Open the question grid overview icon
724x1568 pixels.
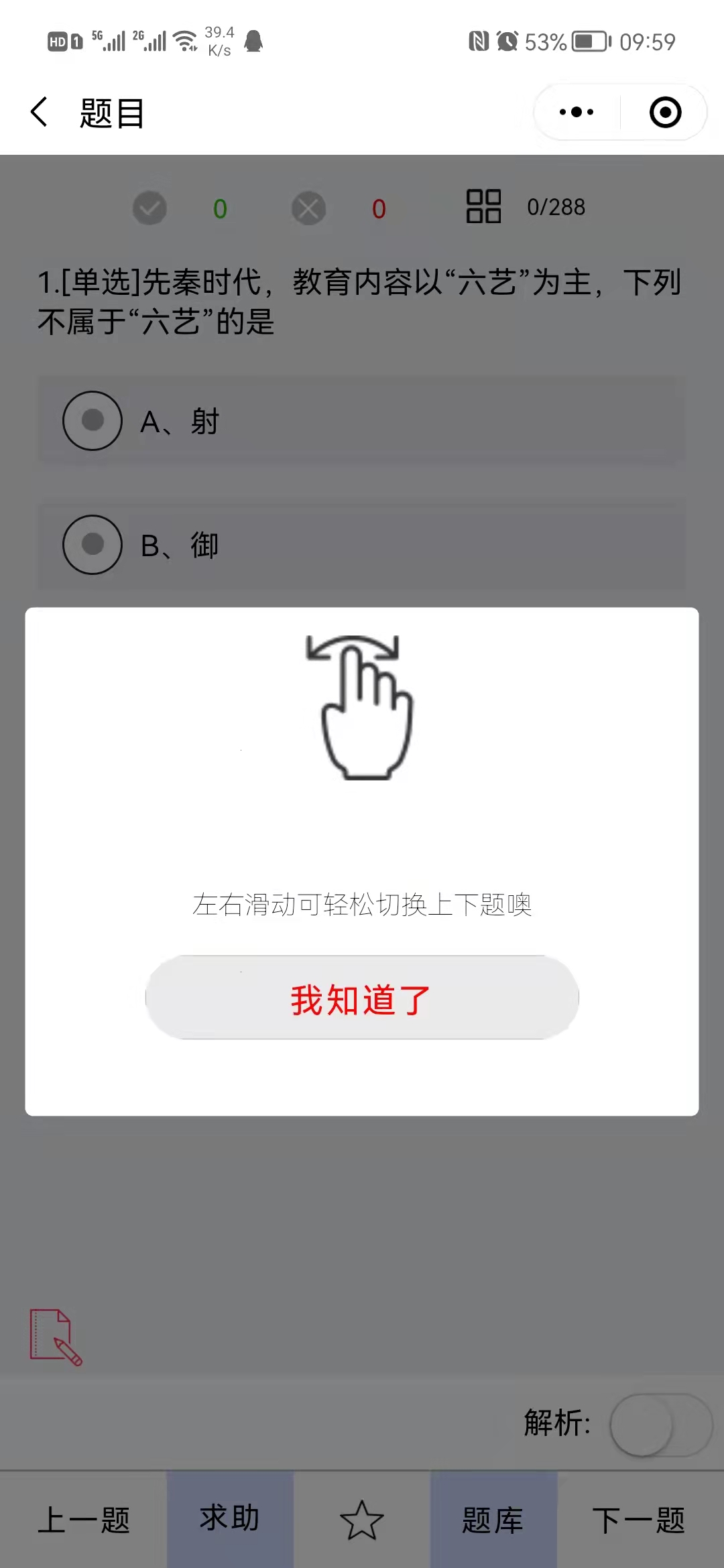[x=484, y=207]
